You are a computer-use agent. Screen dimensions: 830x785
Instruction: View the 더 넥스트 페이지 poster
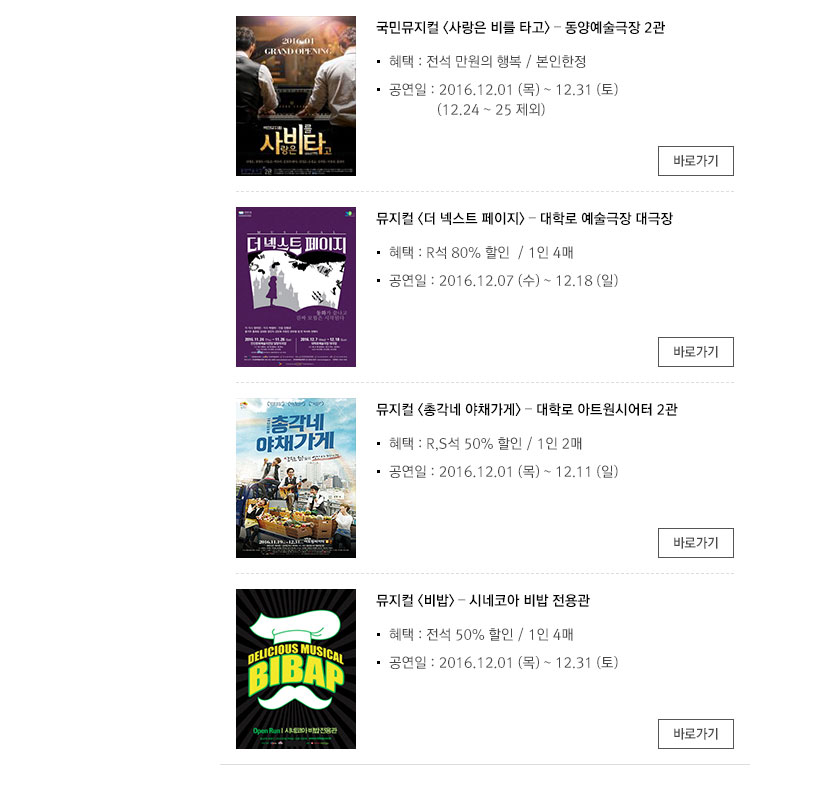(x=296, y=287)
